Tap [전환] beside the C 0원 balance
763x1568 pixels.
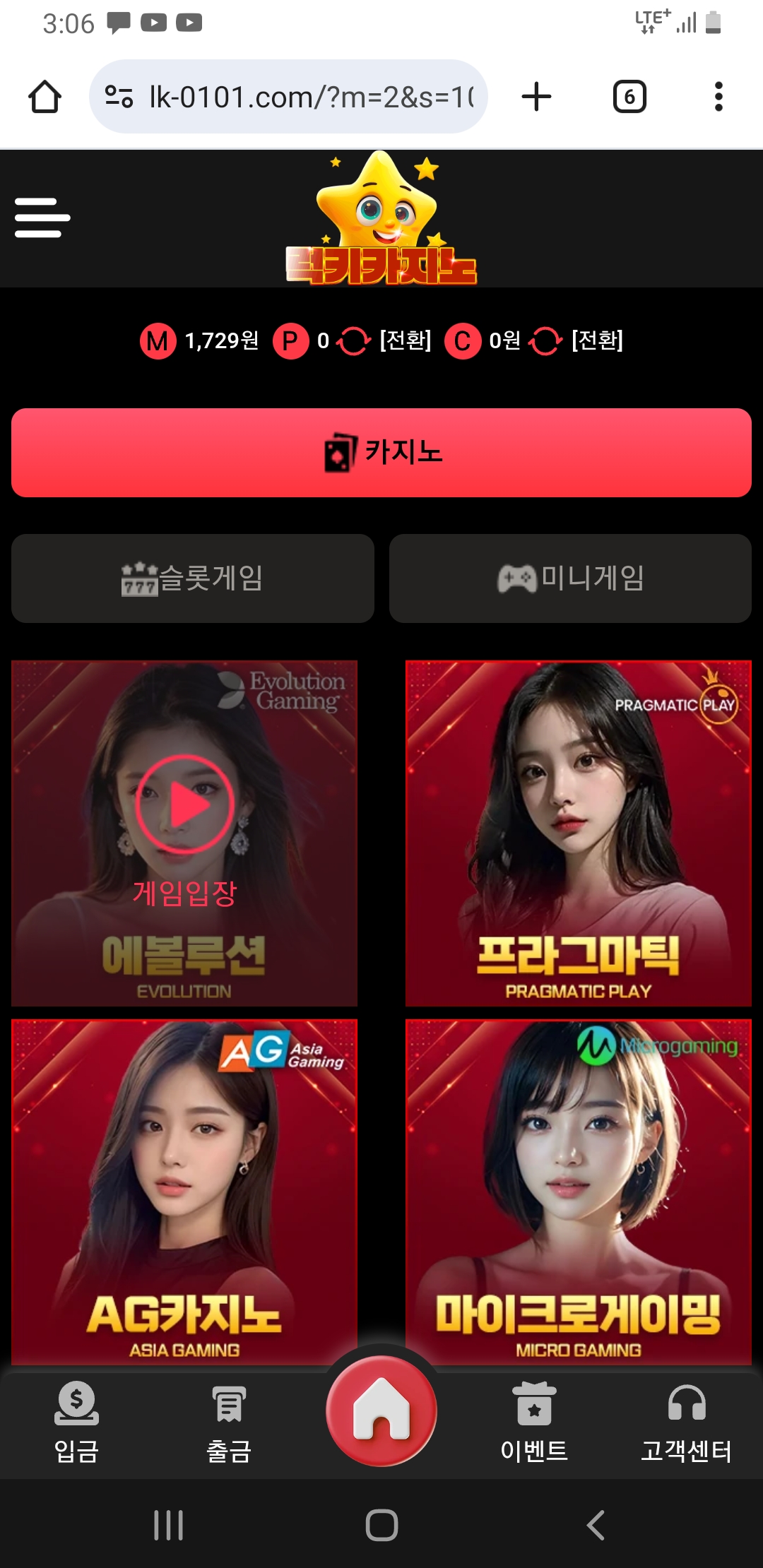click(597, 340)
